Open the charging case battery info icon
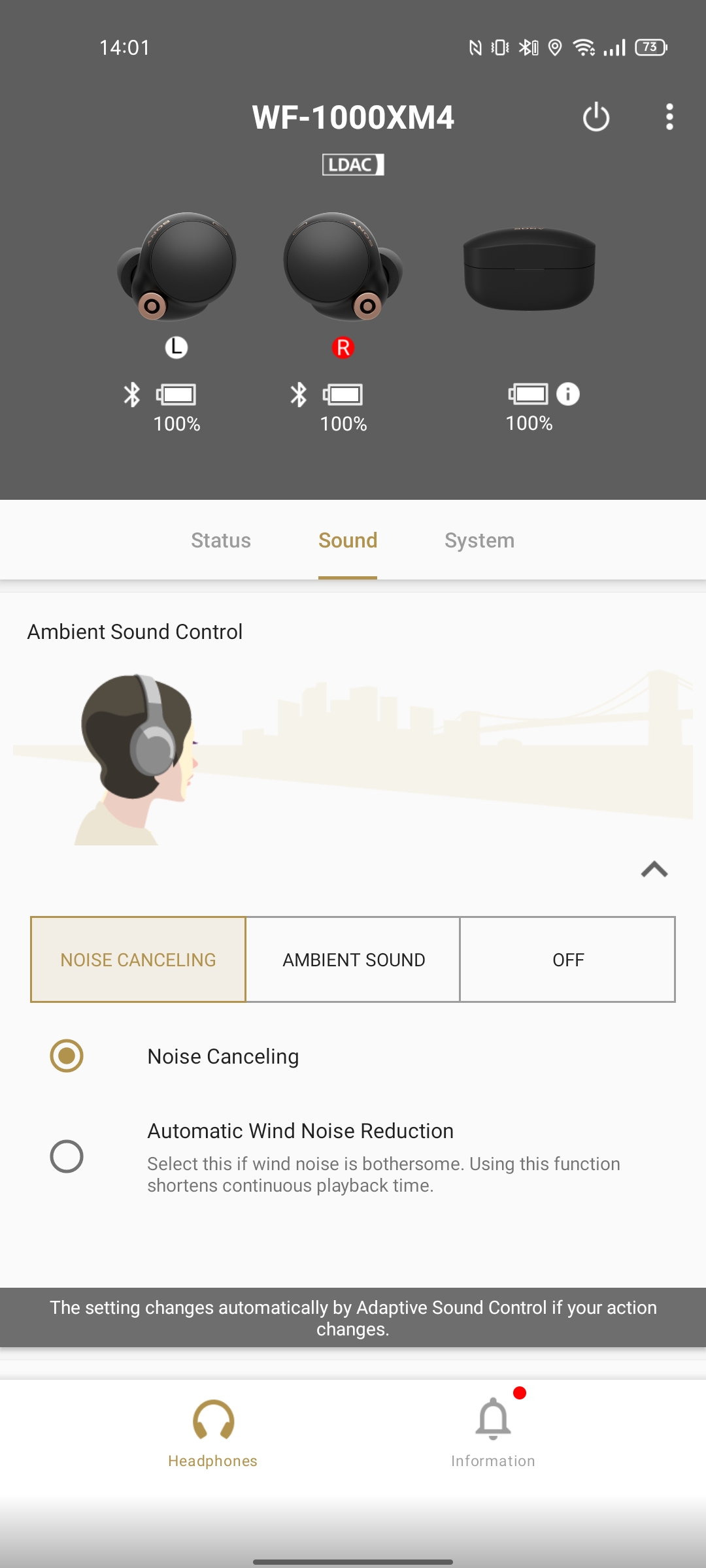706x1568 pixels. [567, 394]
